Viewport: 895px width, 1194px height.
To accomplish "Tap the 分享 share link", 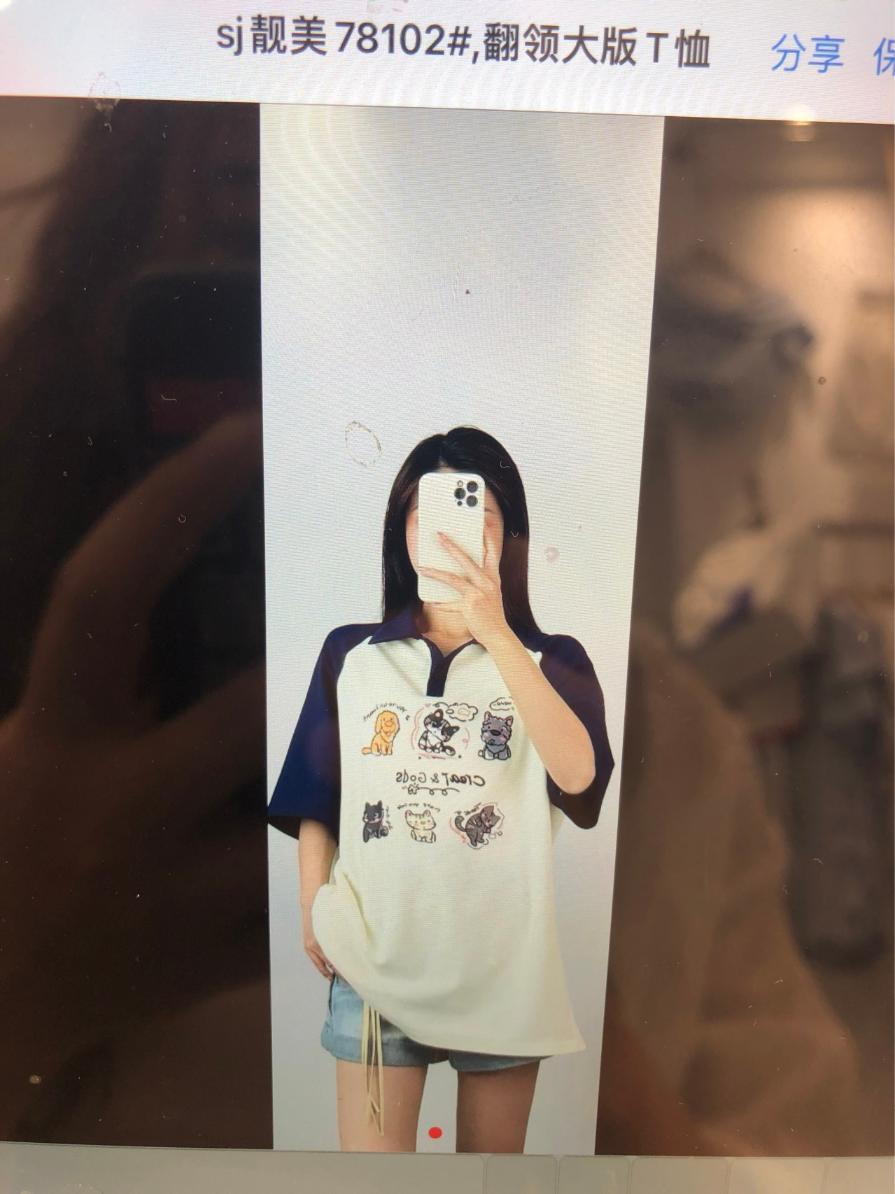I will [806, 54].
